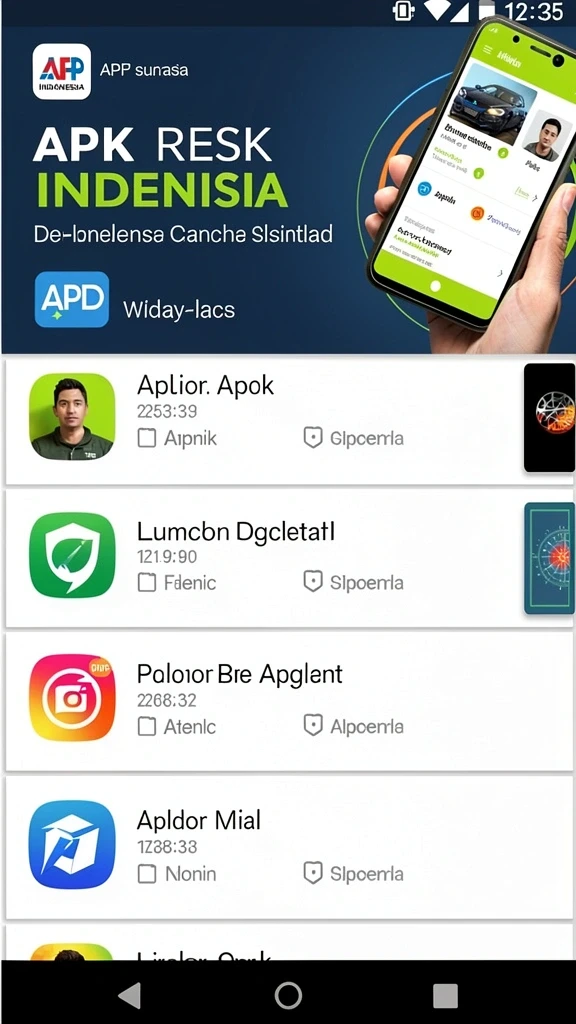Open the Poloior Bre Apglent app row
The width and height of the screenshot is (576, 1024).
(x=288, y=702)
